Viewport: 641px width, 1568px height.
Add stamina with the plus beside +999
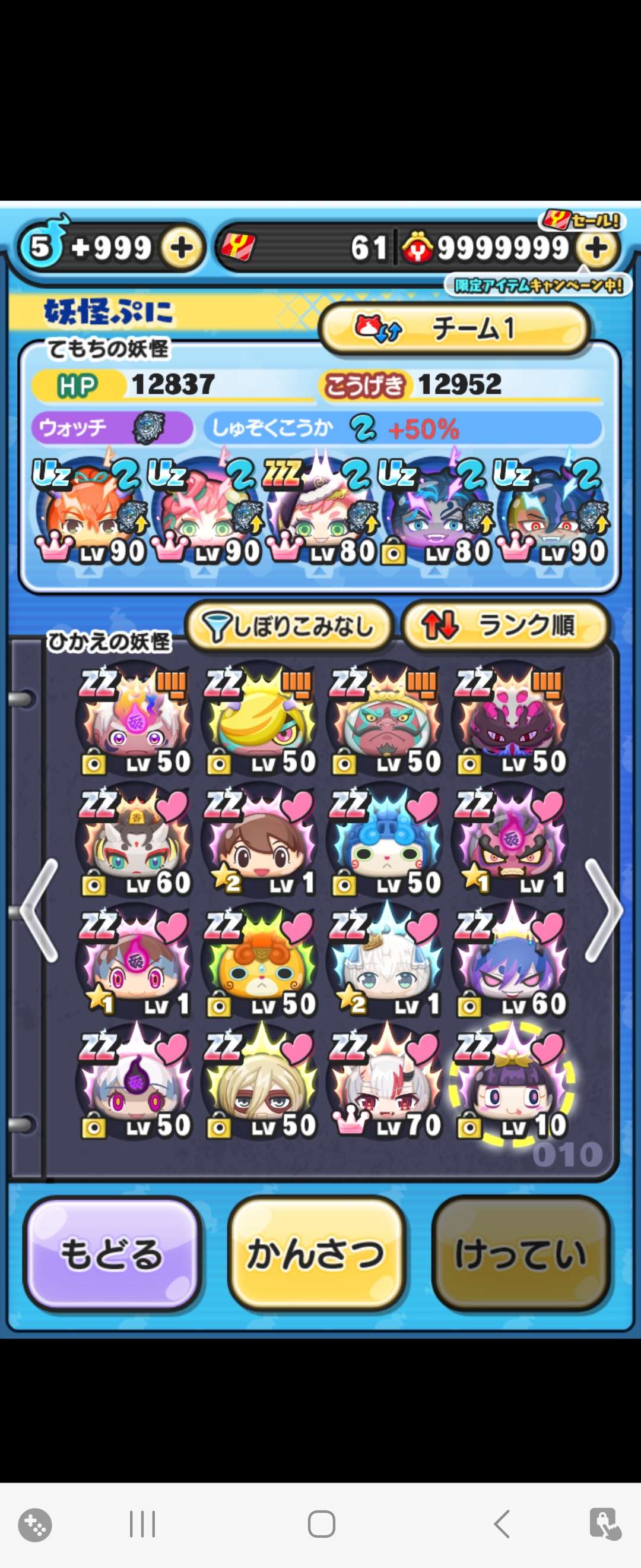(x=181, y=248)
